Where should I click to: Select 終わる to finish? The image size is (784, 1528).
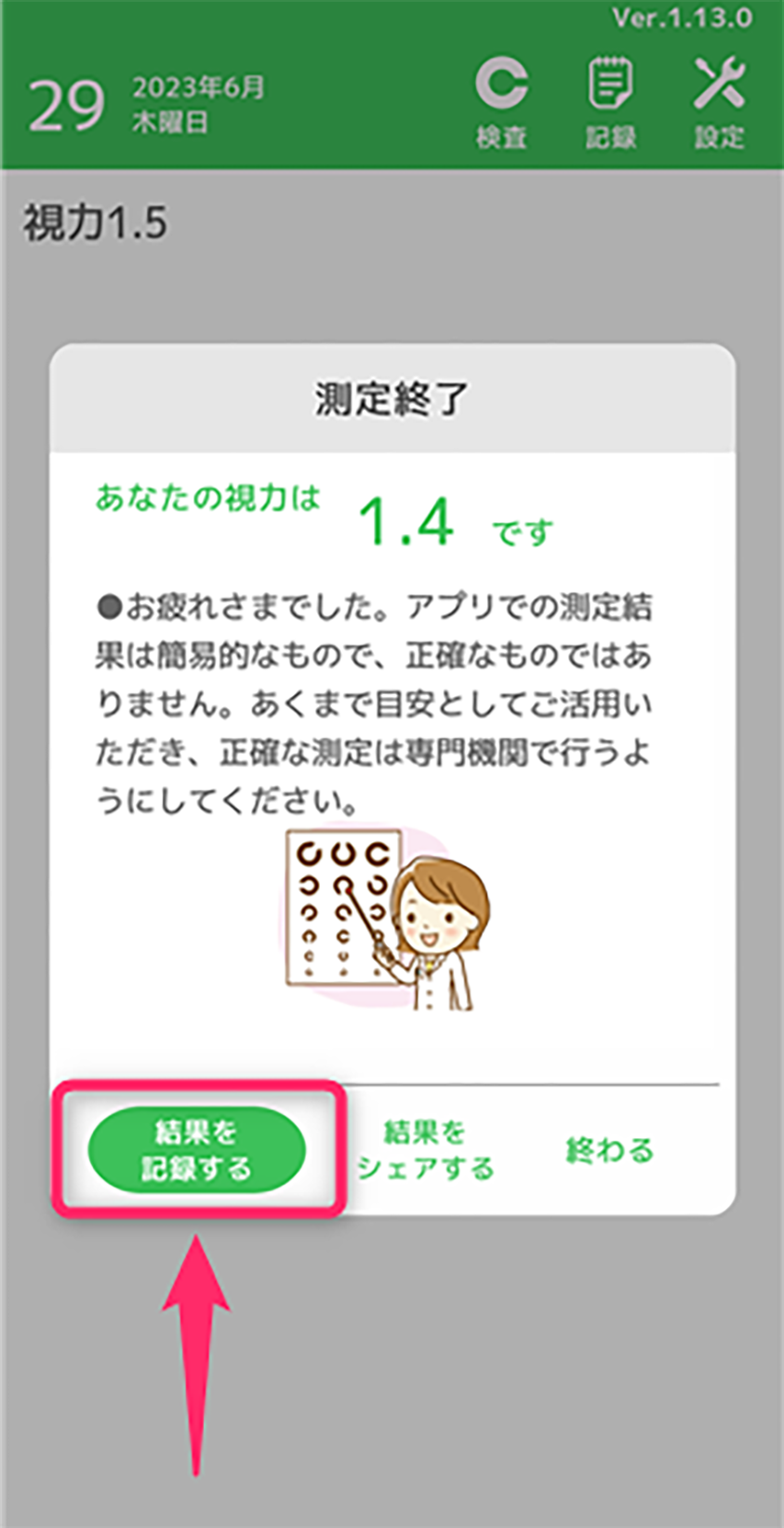[x=610, y=1150]
